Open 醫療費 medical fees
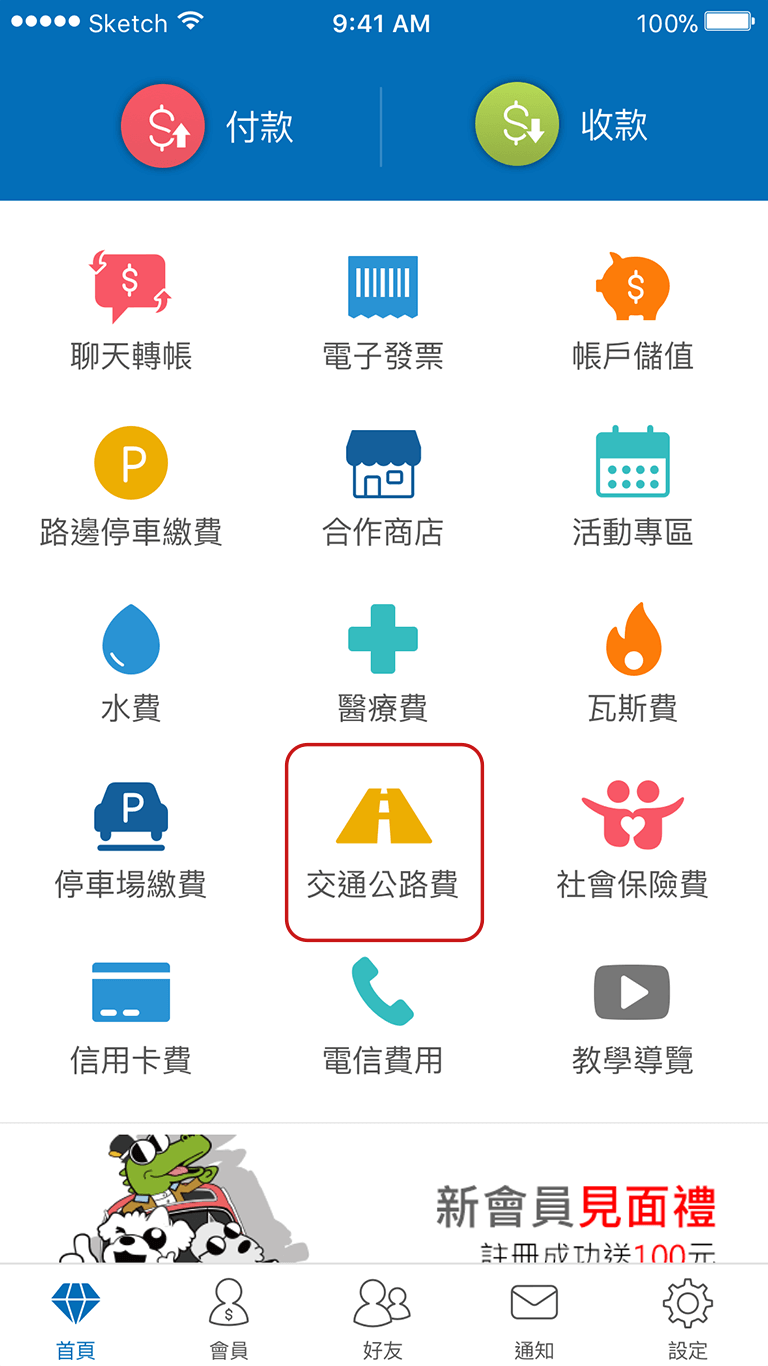Image resolution: width=768 pixels, height=1366 pixels. pyautogui.click(x=383, y=664)
